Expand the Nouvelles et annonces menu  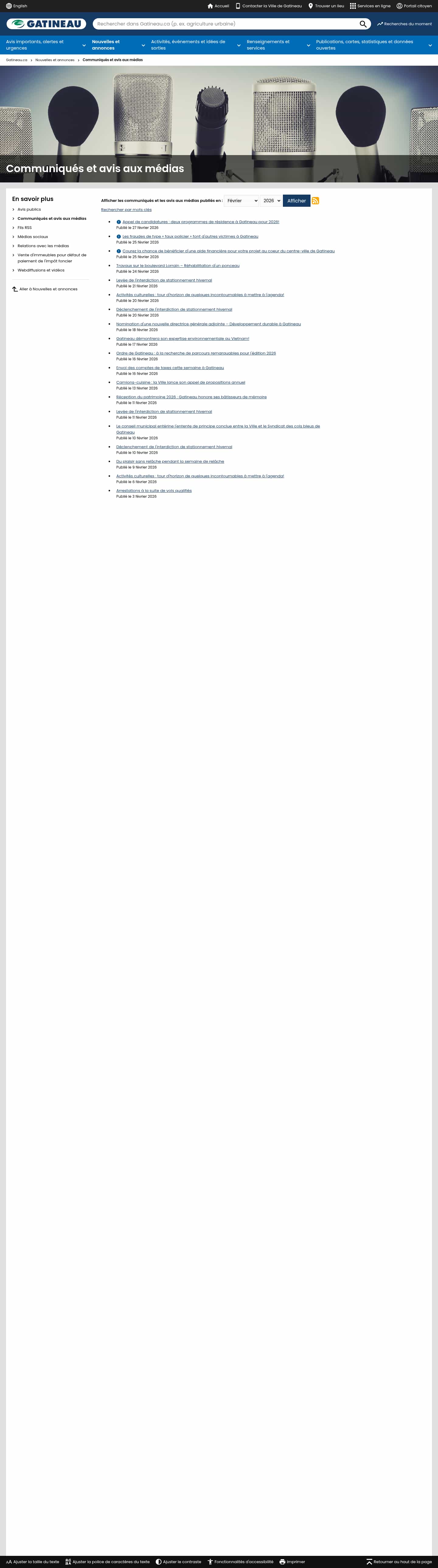pyautogui.click(x=119, y=45)
